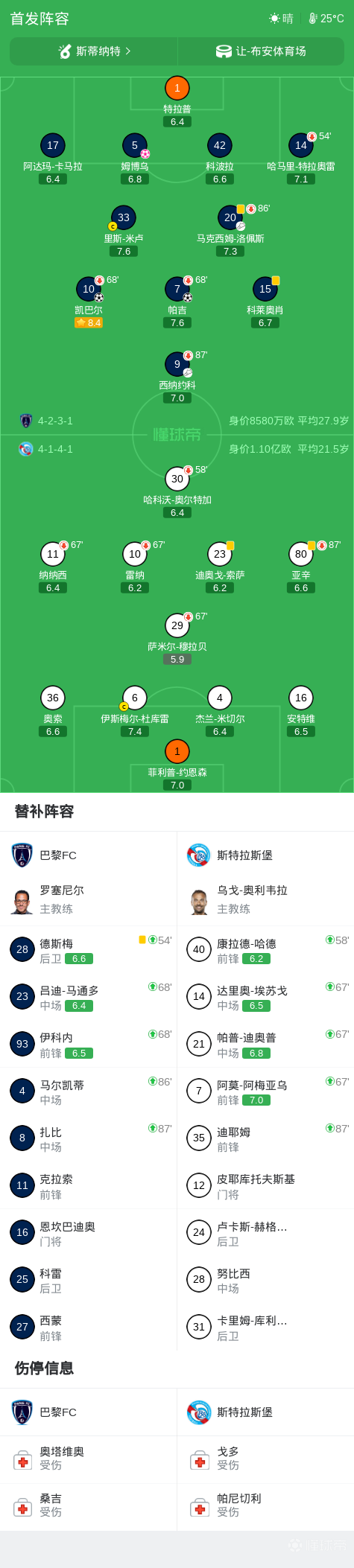Viewport: 354px width, 1568px height.
Task: View head coach 罗塞尼尔 profile
Action: coord(89,899)
